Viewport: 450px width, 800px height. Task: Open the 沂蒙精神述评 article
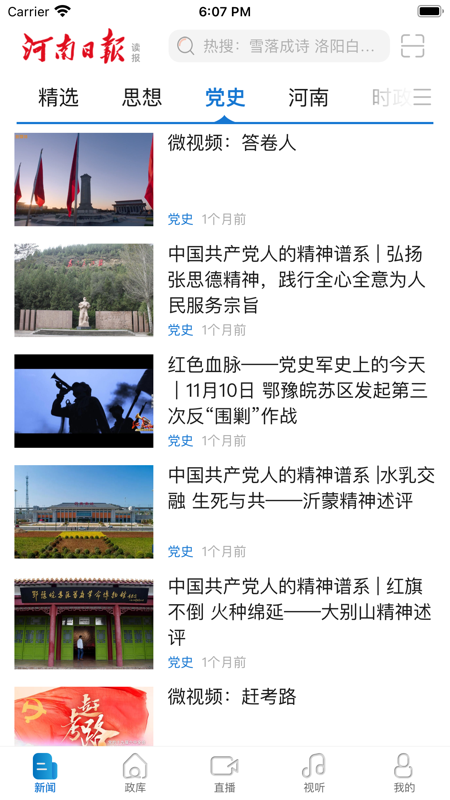pos(225,511)
